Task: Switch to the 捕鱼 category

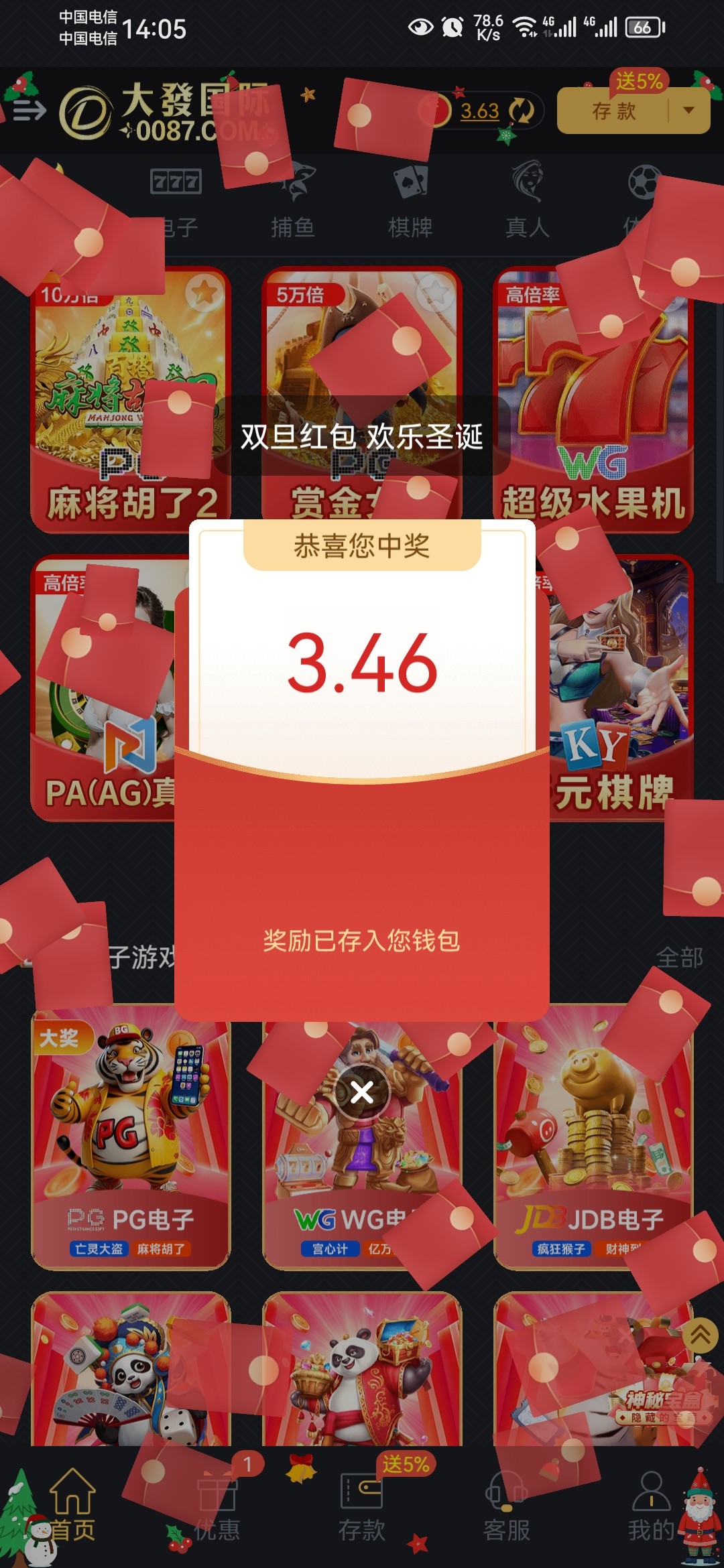Action: (293, 201)
